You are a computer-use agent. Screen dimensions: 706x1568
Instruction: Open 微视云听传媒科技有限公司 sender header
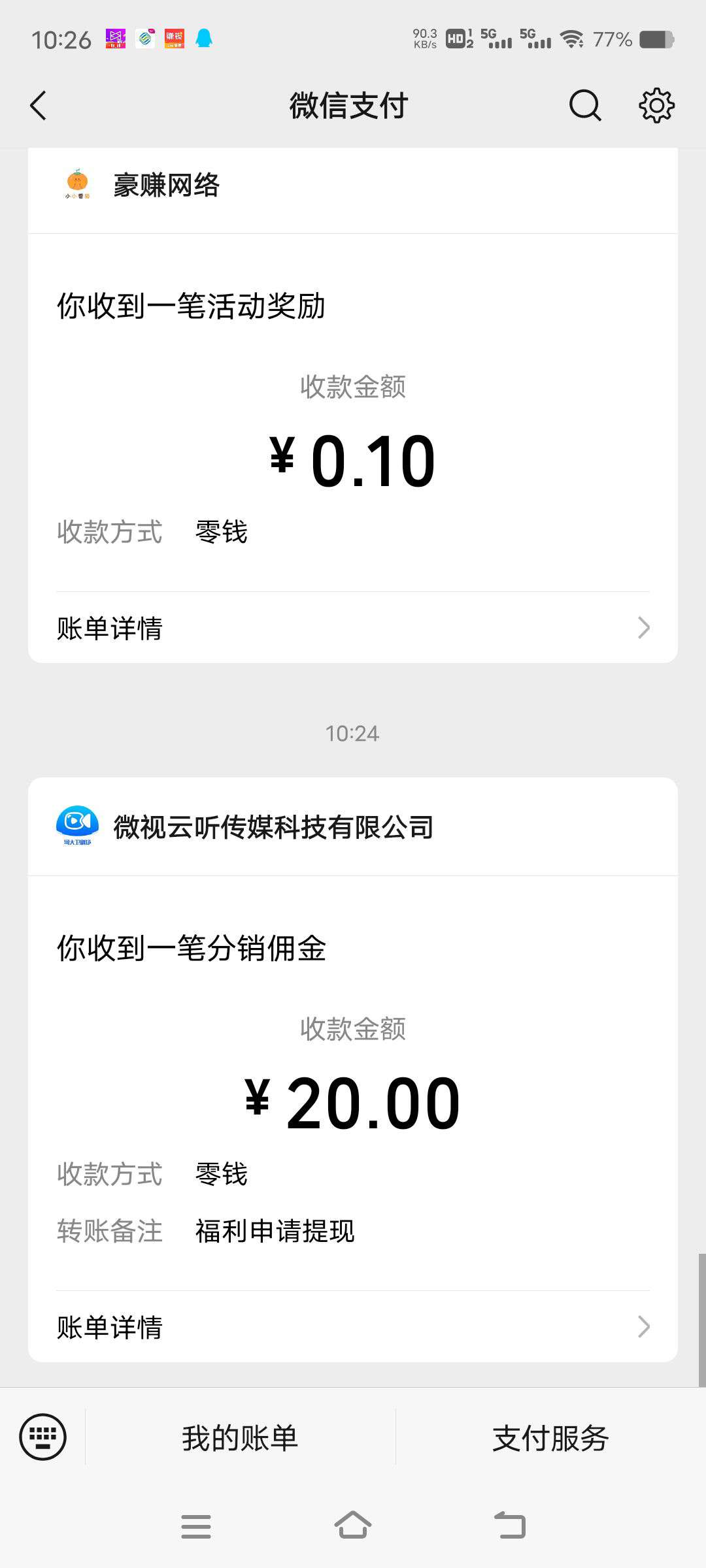(x=353, y=827)
